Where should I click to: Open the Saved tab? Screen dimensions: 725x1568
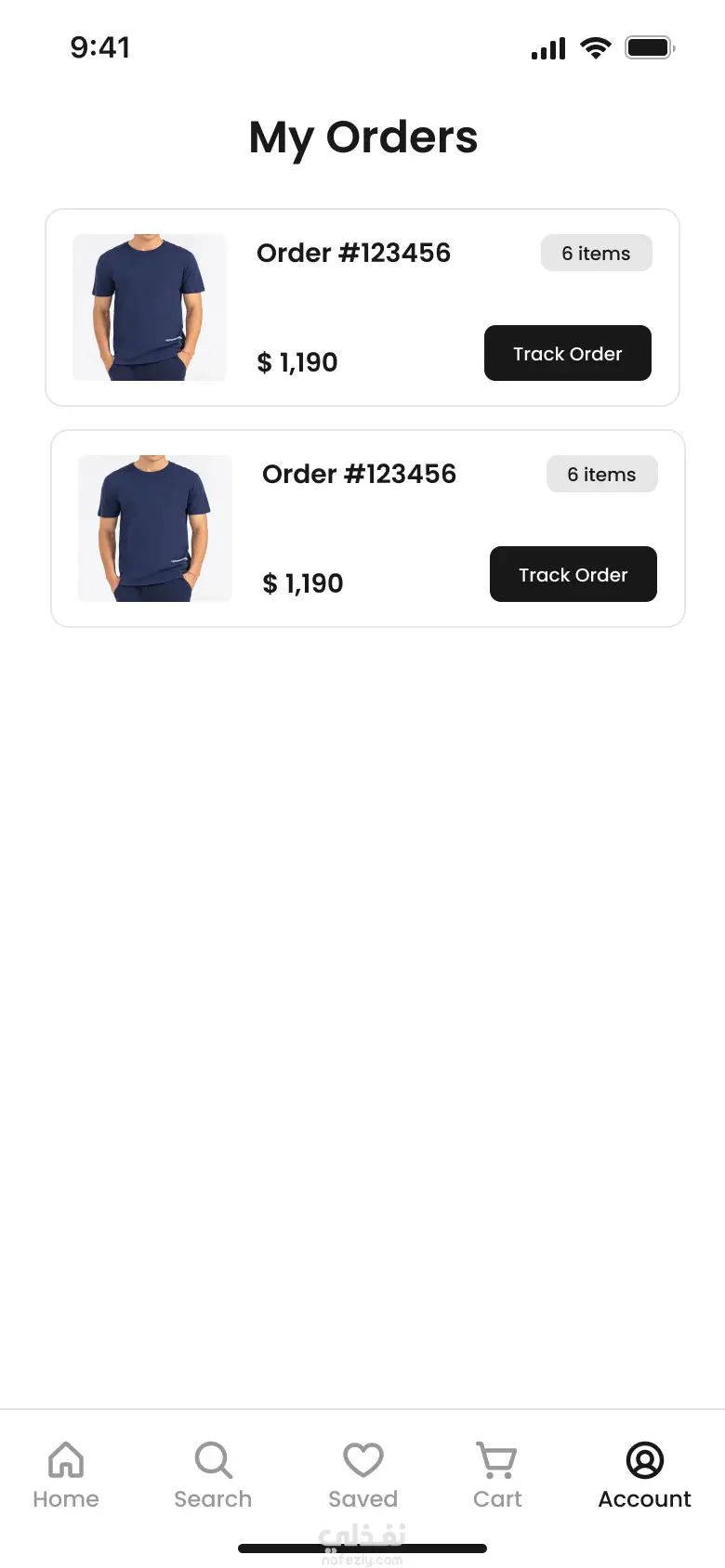[362, 1474]
